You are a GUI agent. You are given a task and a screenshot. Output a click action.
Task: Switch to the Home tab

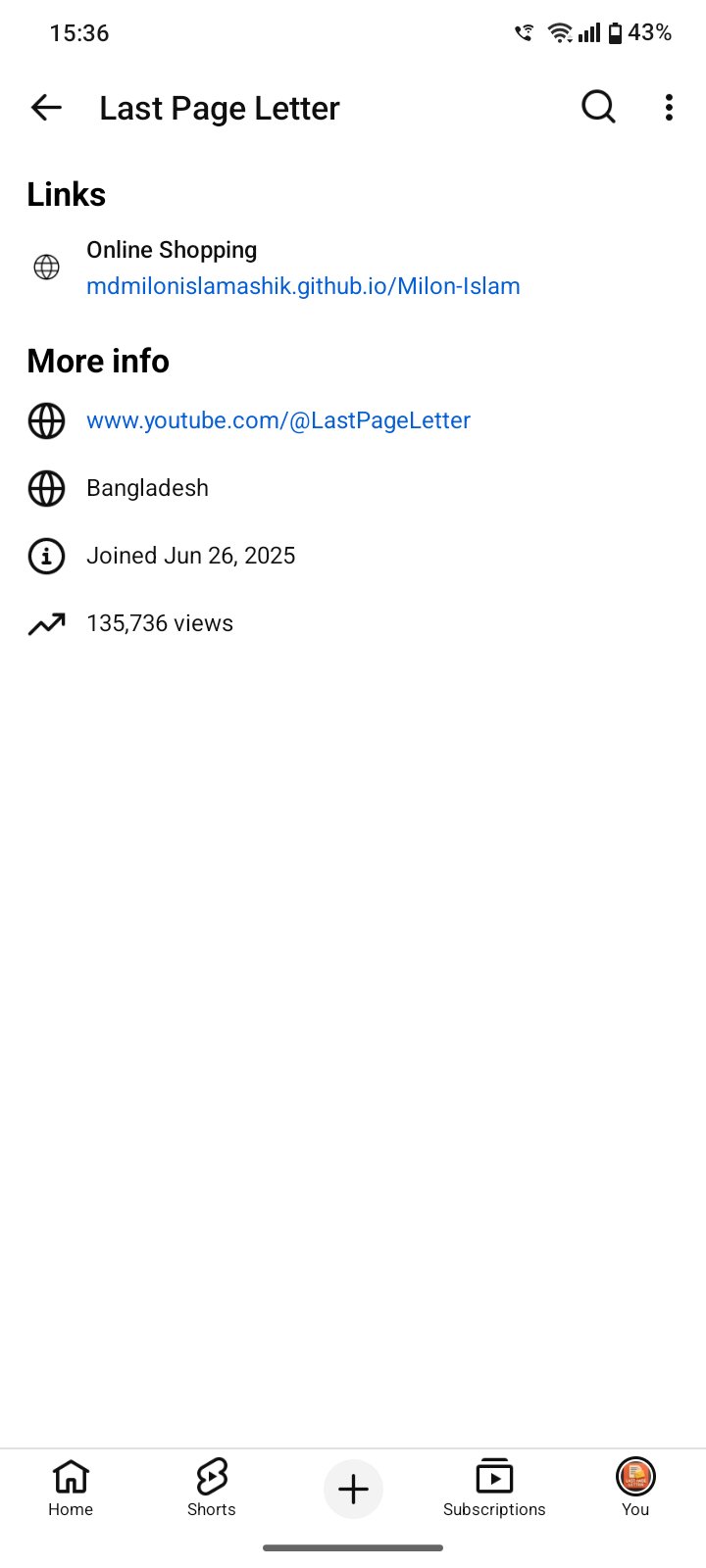tap(71, 1489)
